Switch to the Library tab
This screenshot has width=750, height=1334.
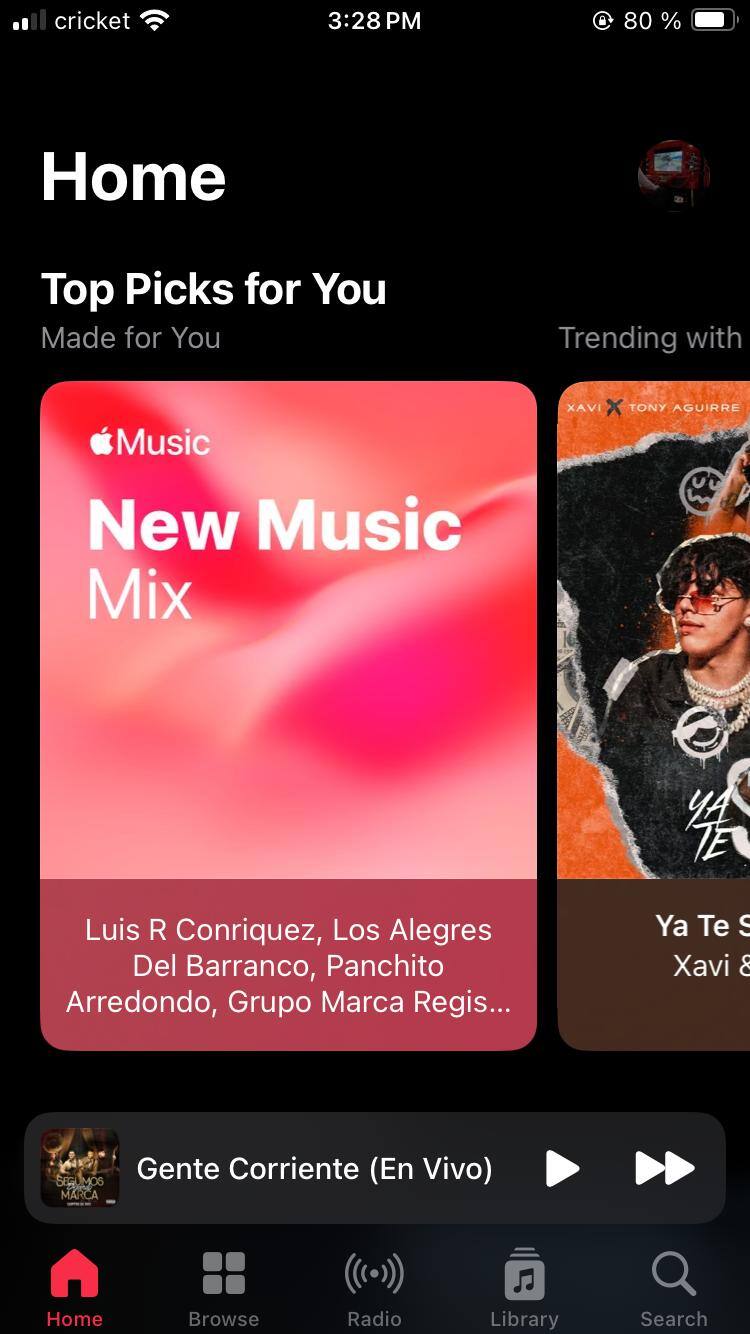point(524,1286)
